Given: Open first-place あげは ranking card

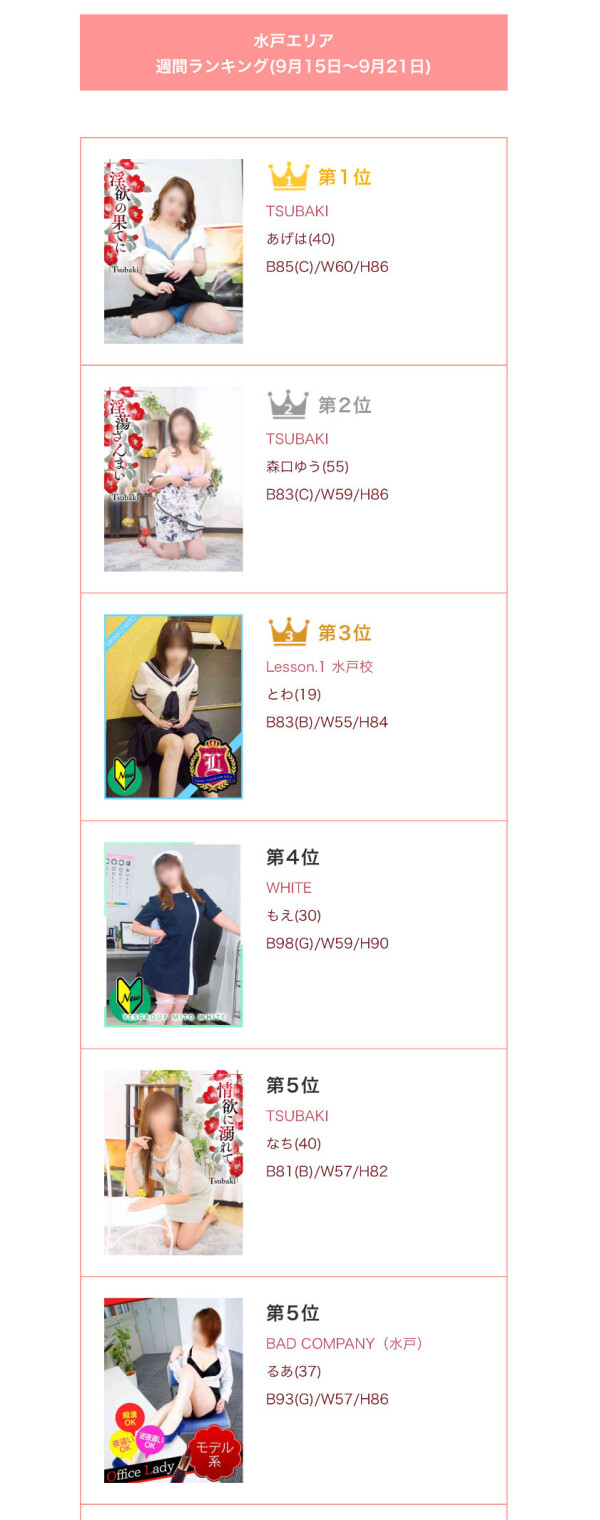Looking at the screenshot, I should (x=293, y=252).
